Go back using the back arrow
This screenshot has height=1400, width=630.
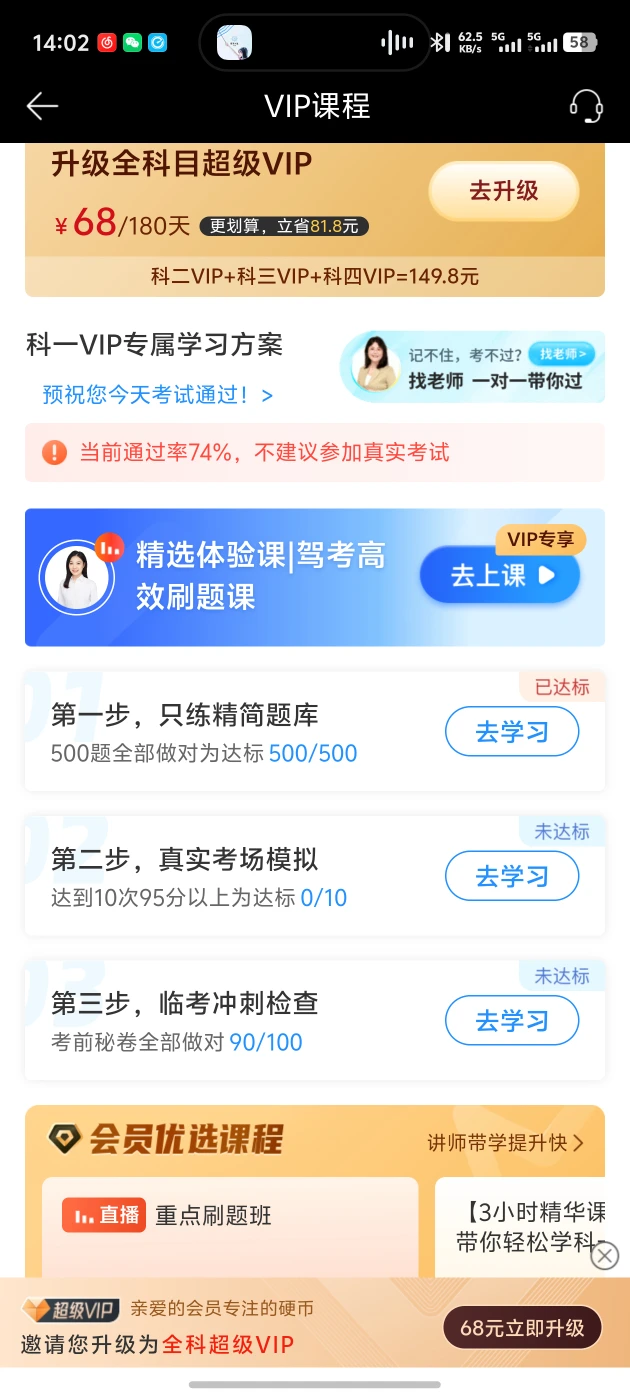42,106
